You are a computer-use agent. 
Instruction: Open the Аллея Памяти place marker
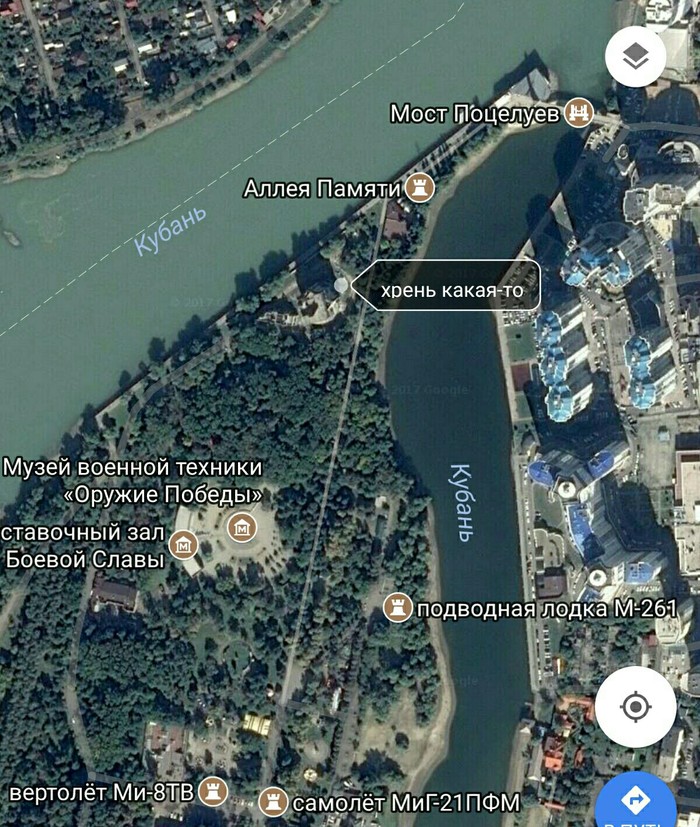point(419,188)
